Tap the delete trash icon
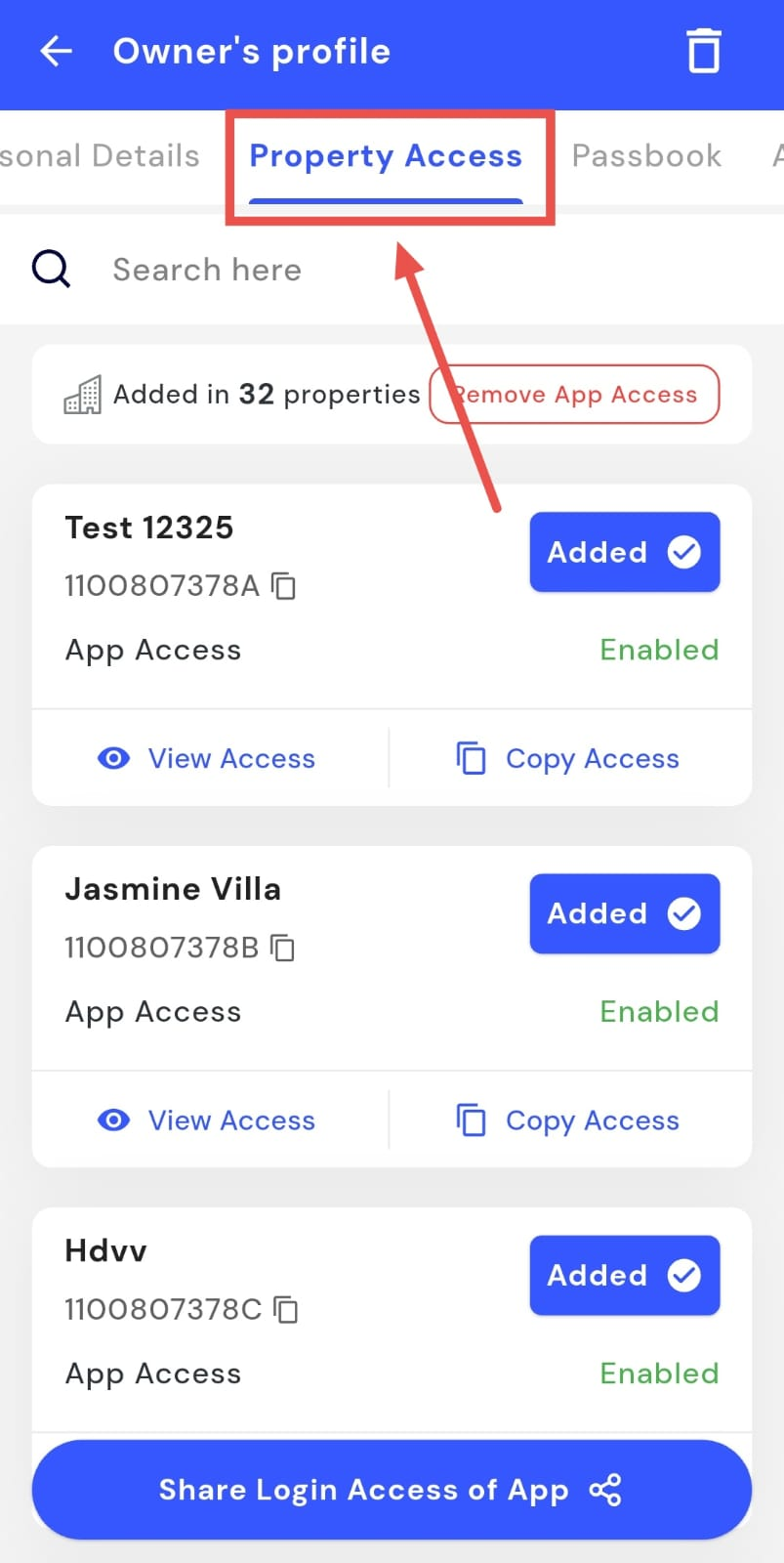784x1563 pixels. click(703, 51)
